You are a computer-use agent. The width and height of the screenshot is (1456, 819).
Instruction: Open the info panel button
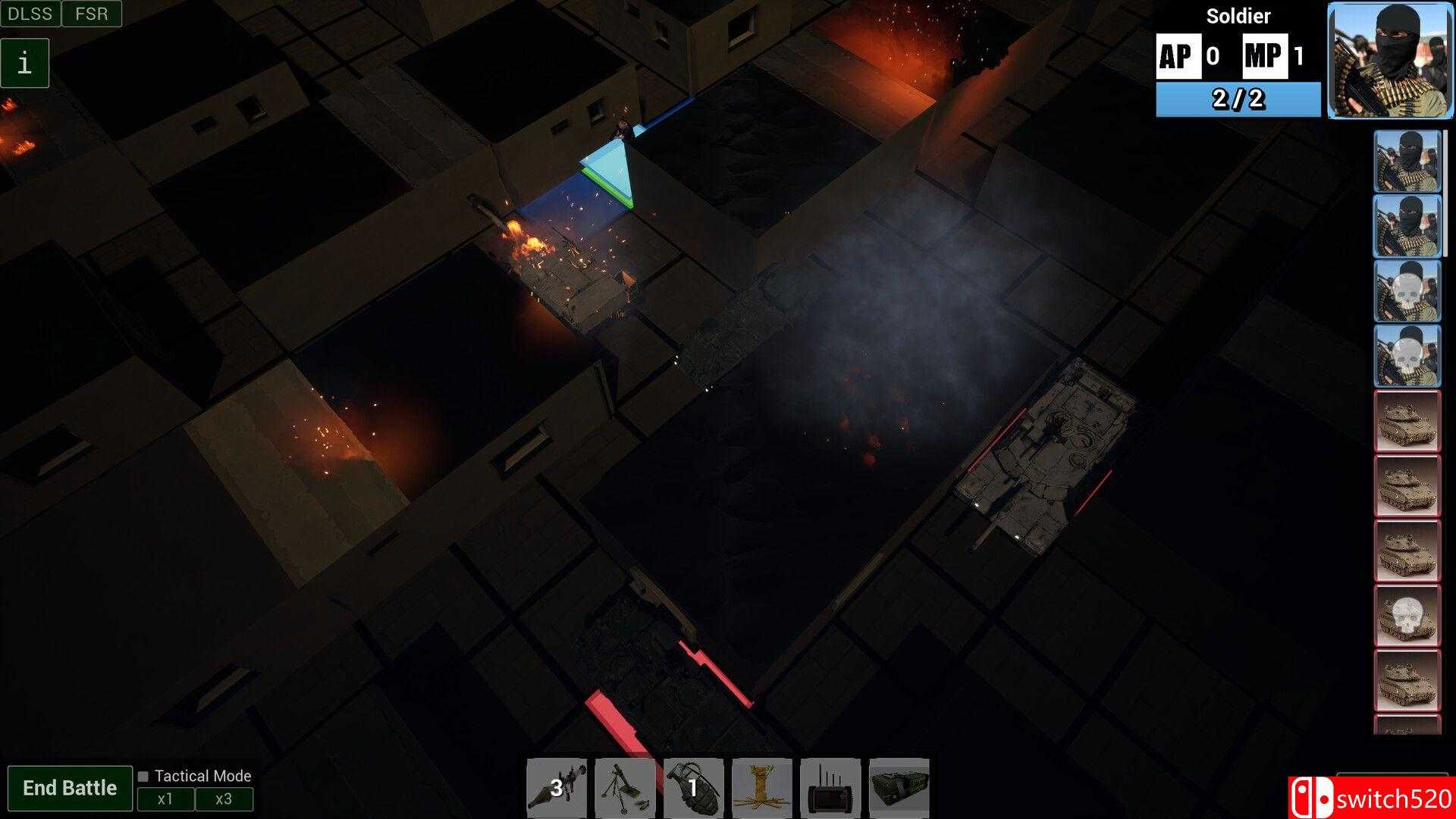tap(24, 63)
